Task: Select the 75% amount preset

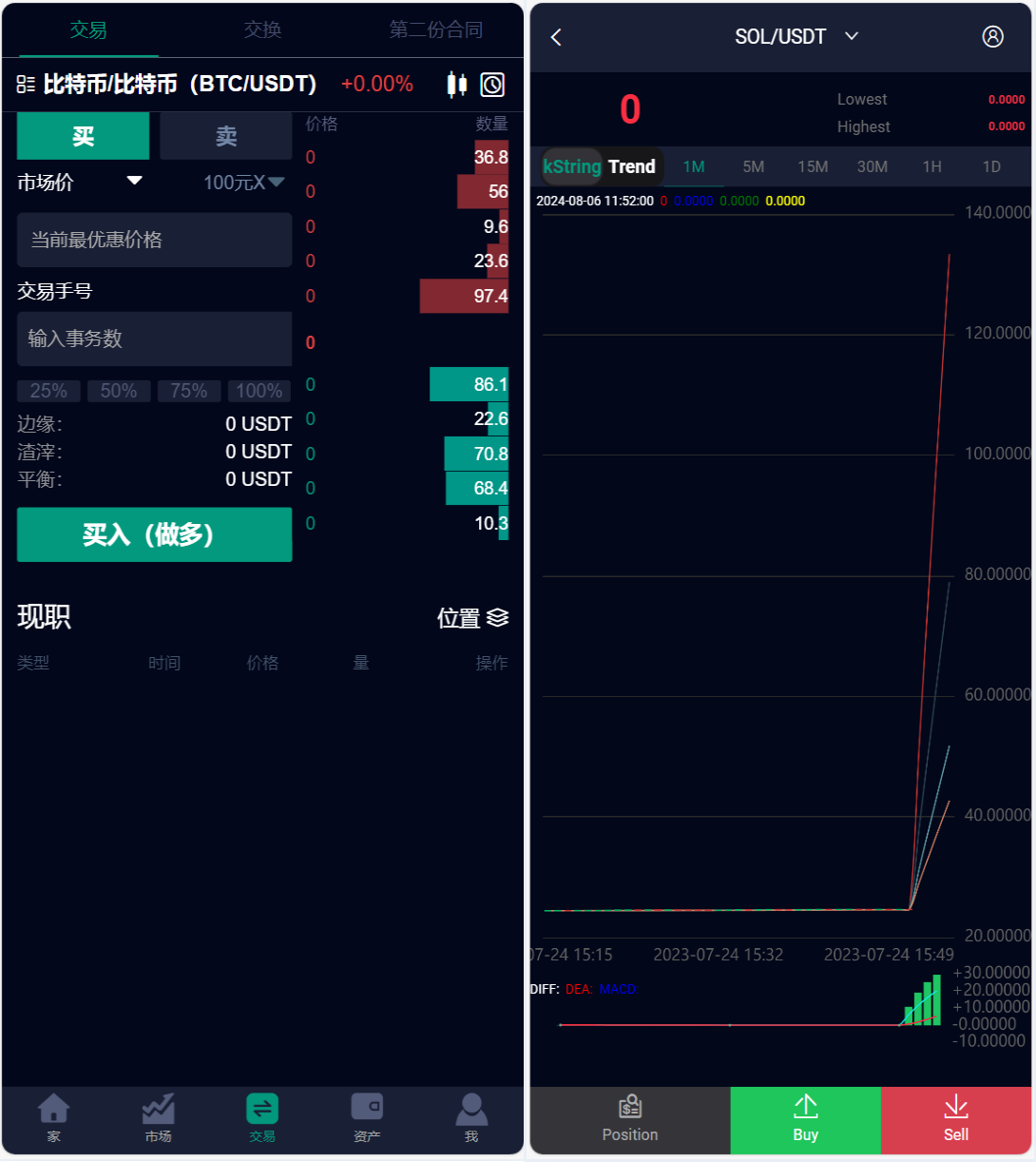Action: 188,391
